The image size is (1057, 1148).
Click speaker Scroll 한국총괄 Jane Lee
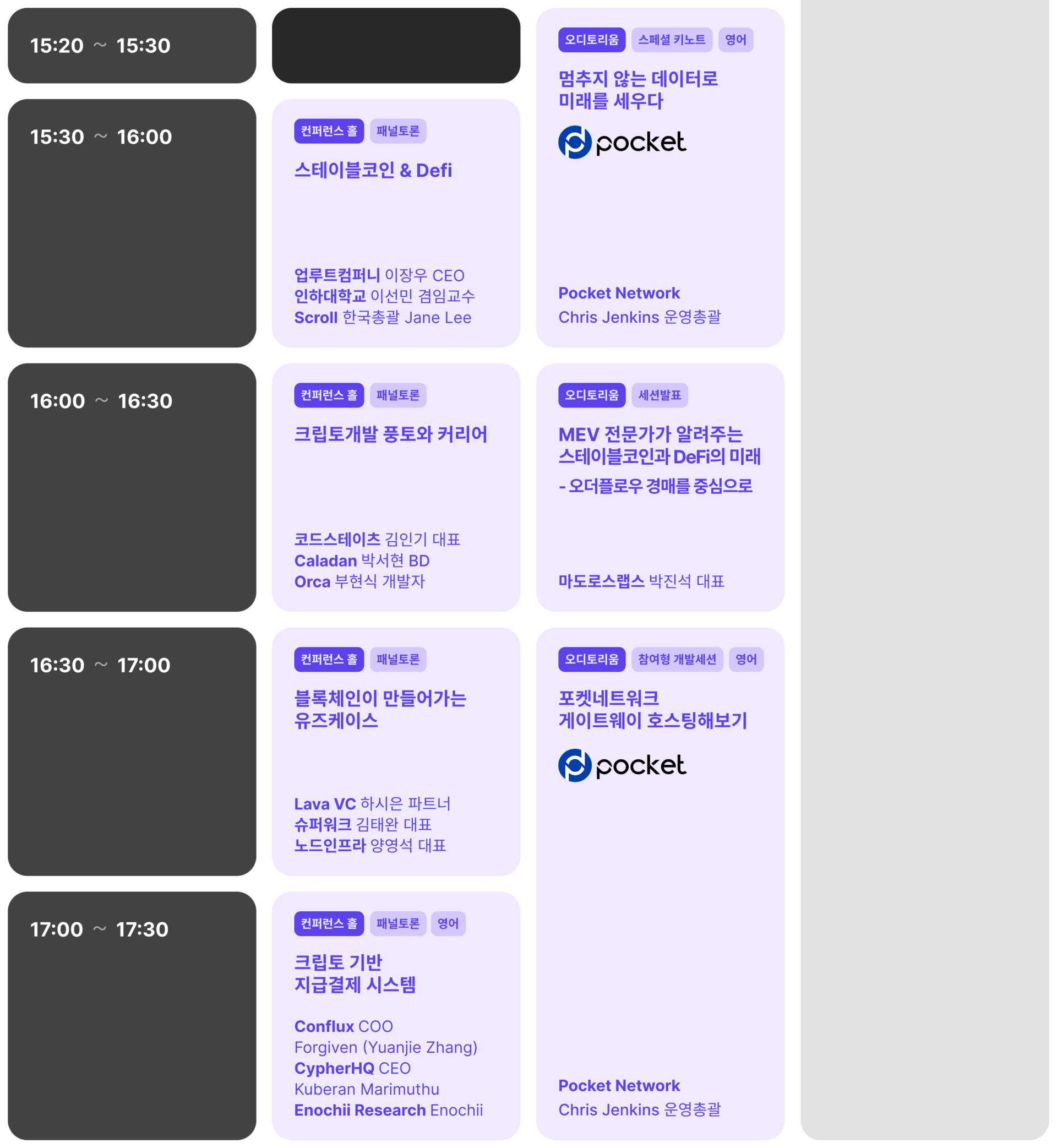[383, 318]
